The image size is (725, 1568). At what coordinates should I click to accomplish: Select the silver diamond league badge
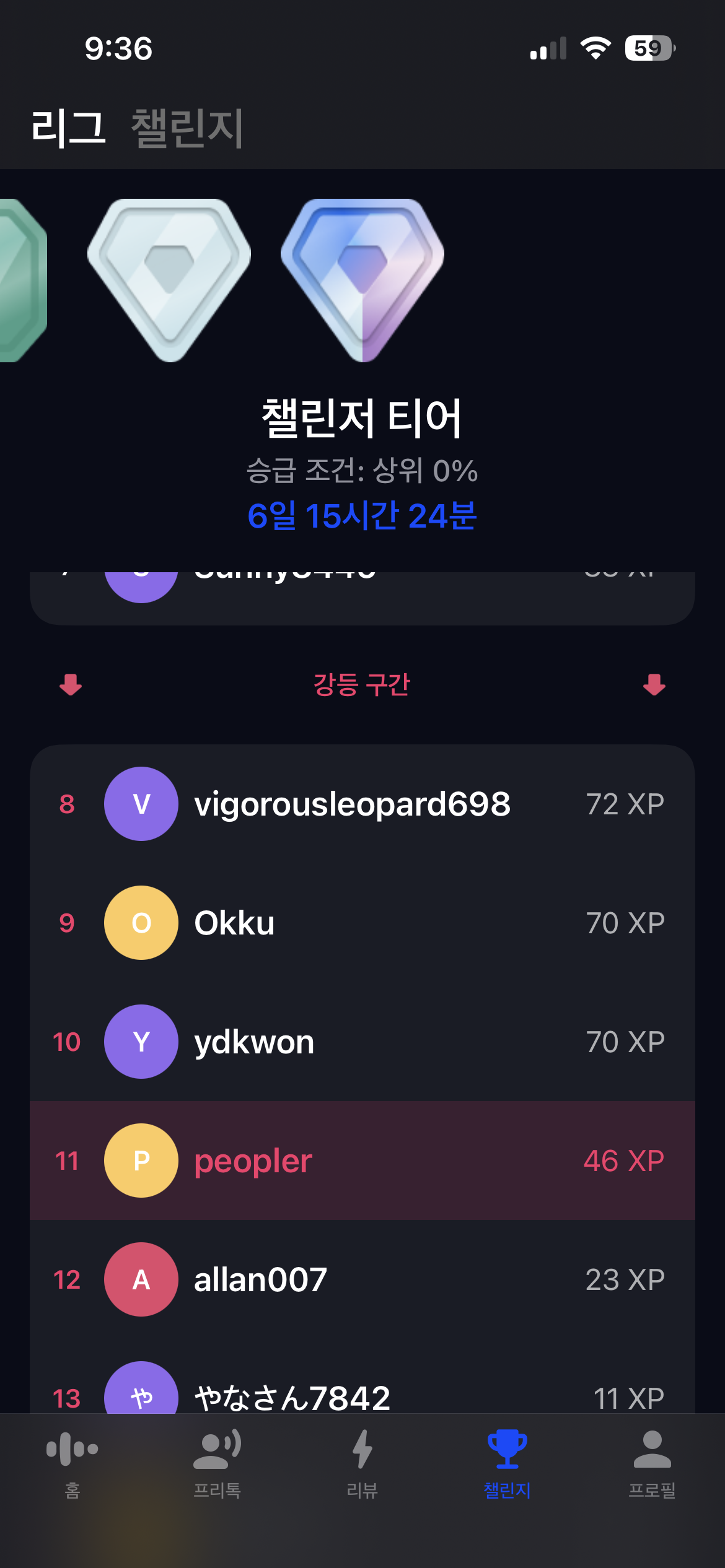169,279
